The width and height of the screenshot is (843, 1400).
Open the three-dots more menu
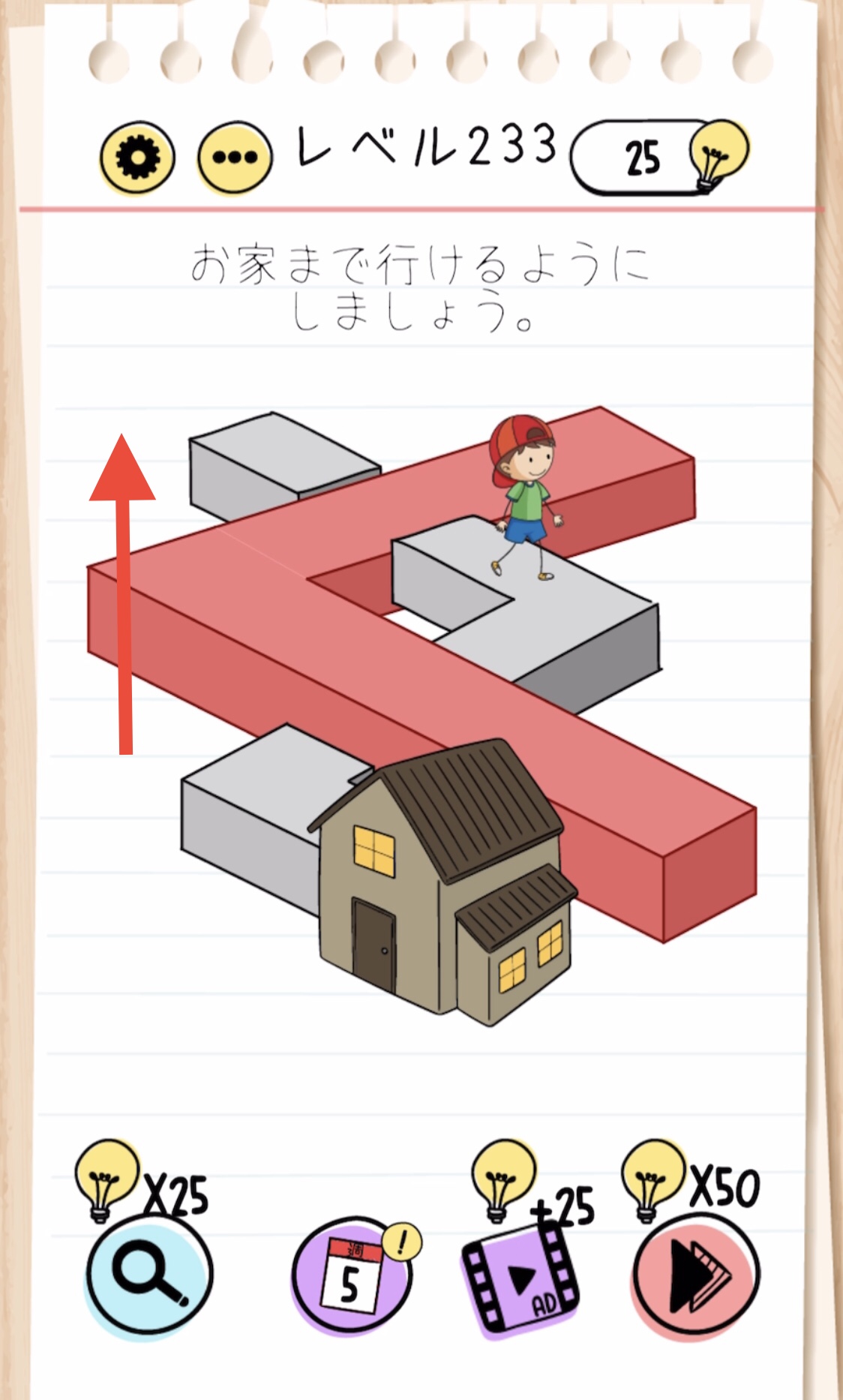click(x=235, y=158)
